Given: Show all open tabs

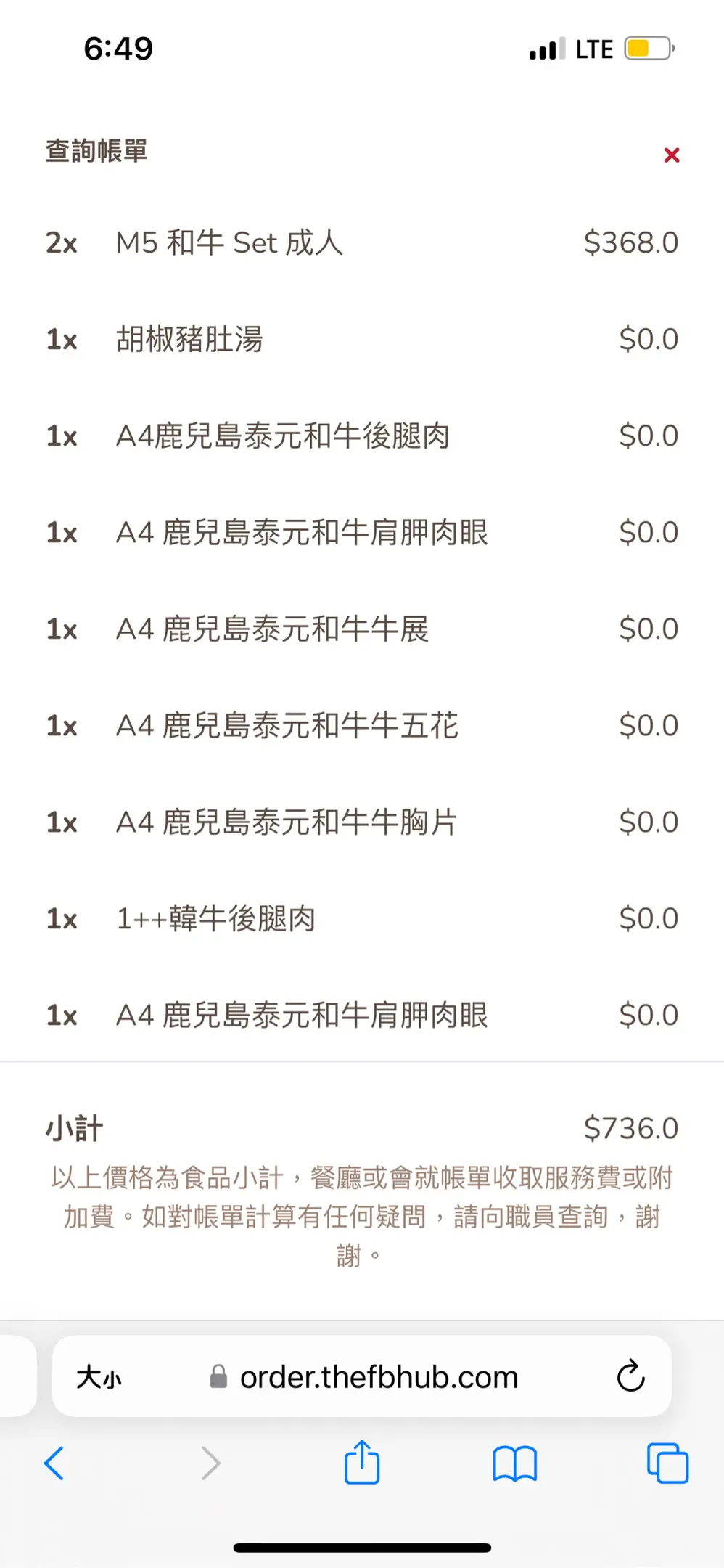Looking at the screenshot, I should click(x=667, y=1463).
